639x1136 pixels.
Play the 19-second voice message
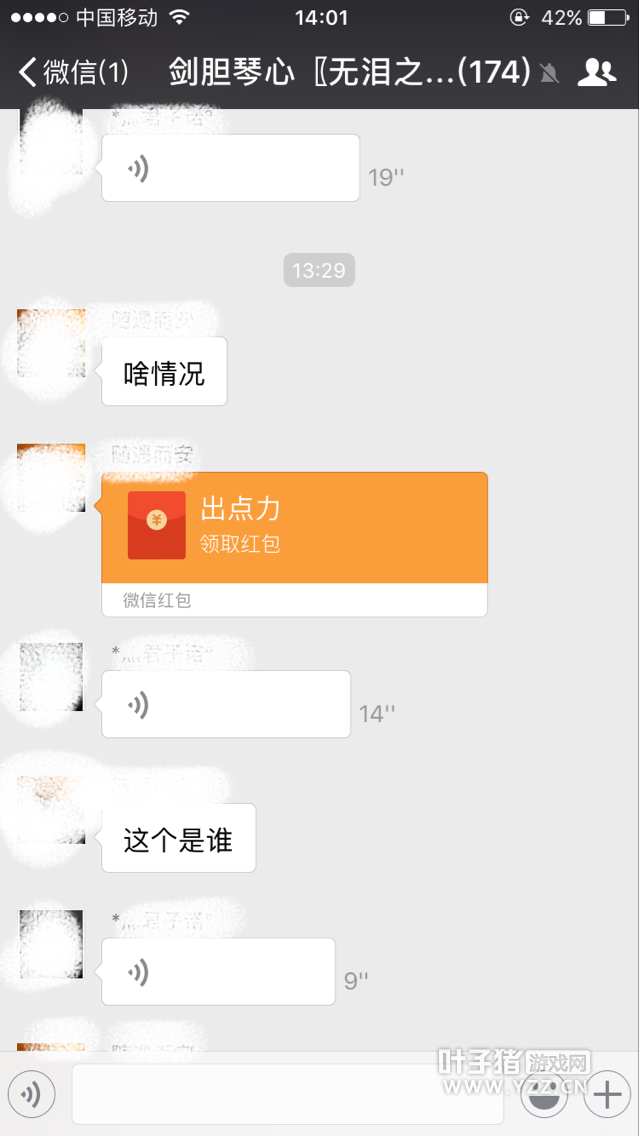[230, 168]
